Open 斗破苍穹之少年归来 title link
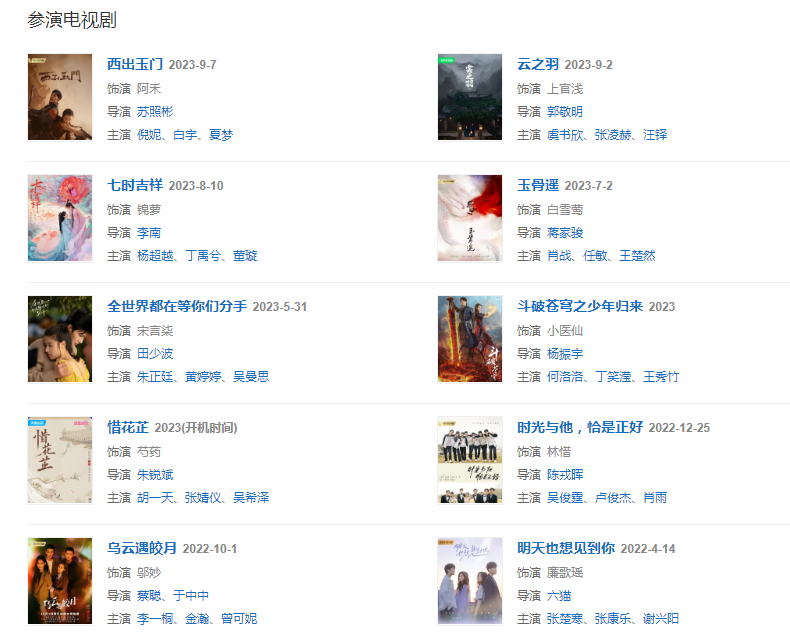This screenshot has width=790, height=642. [579, 306]
